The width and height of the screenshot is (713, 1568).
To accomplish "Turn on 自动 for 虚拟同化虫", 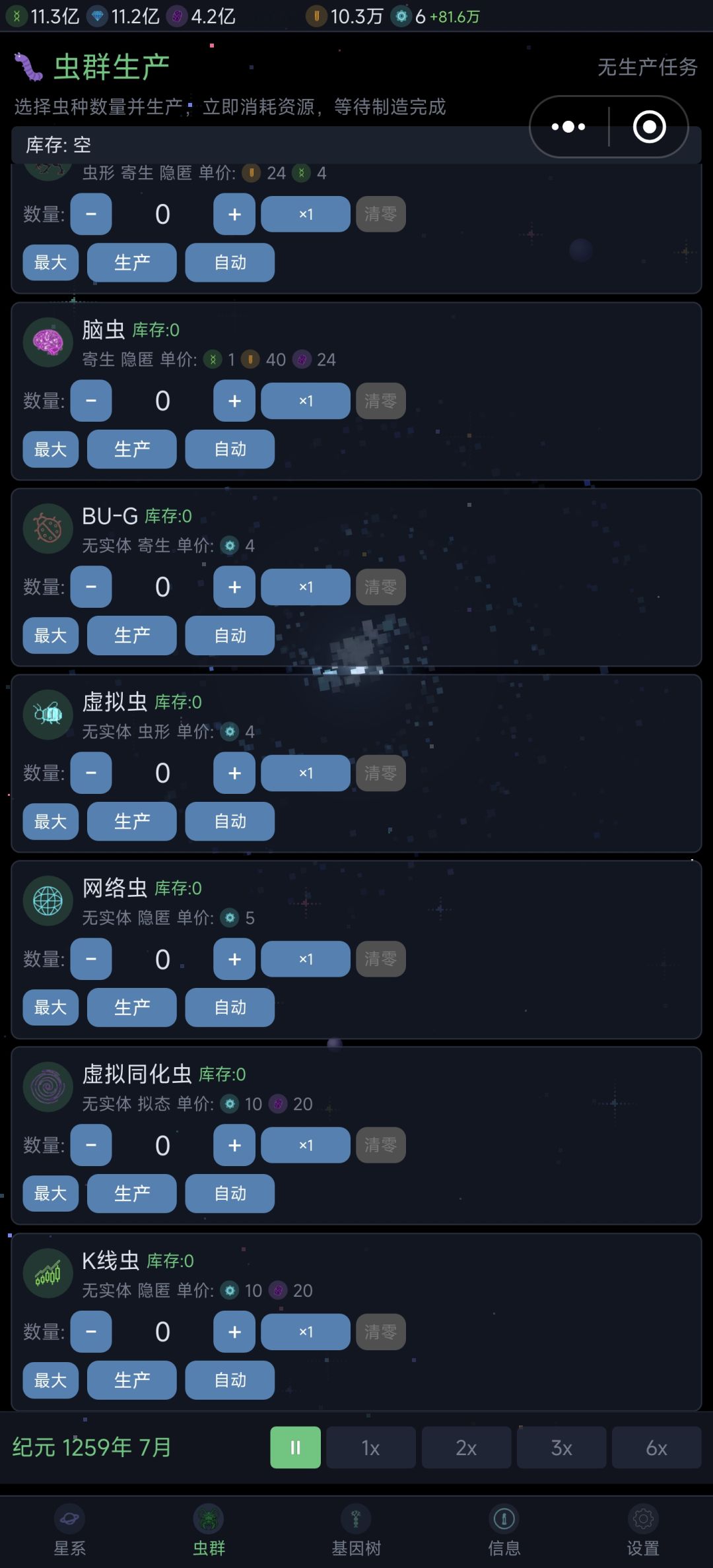I will 230,1194.
